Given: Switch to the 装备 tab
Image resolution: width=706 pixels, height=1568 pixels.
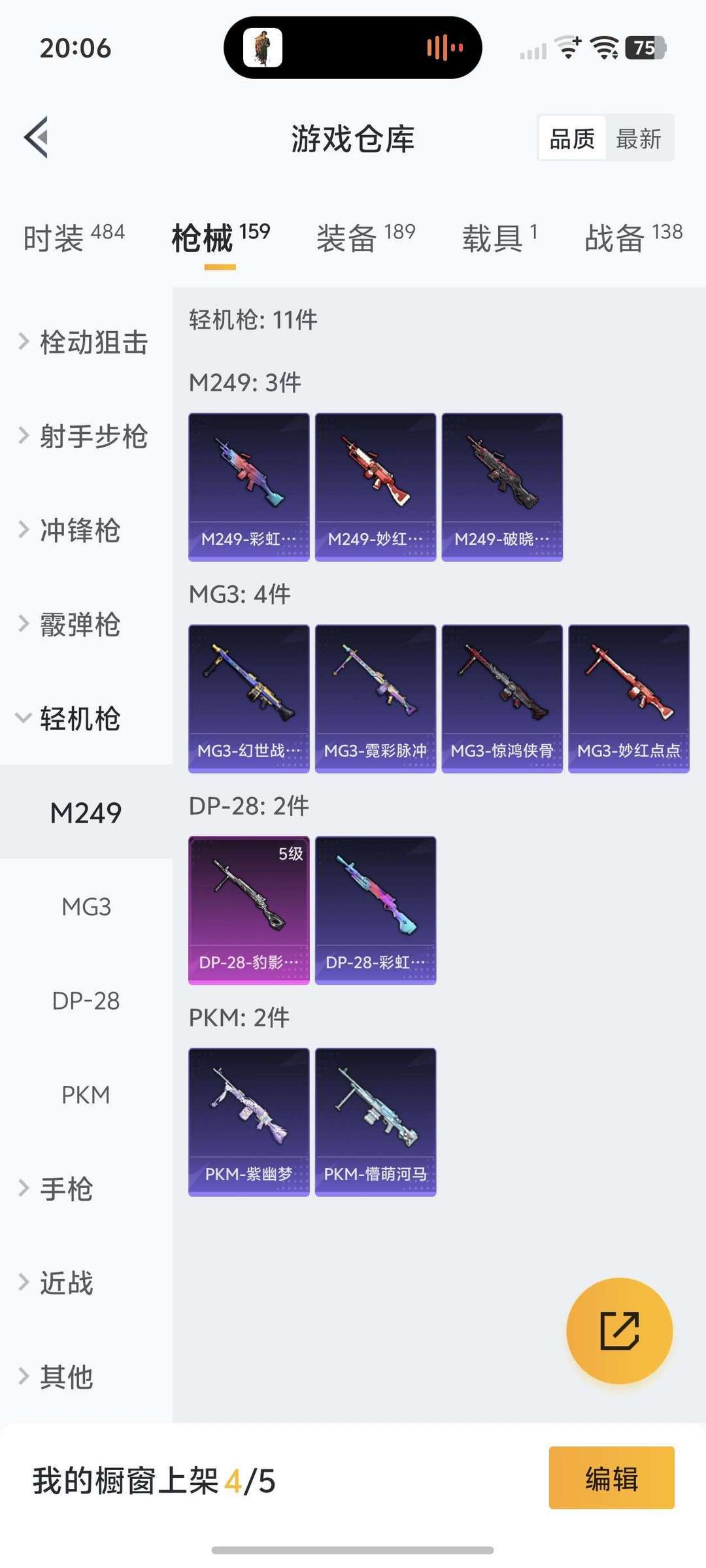Looking at the screenshot, I should (365, 237).
